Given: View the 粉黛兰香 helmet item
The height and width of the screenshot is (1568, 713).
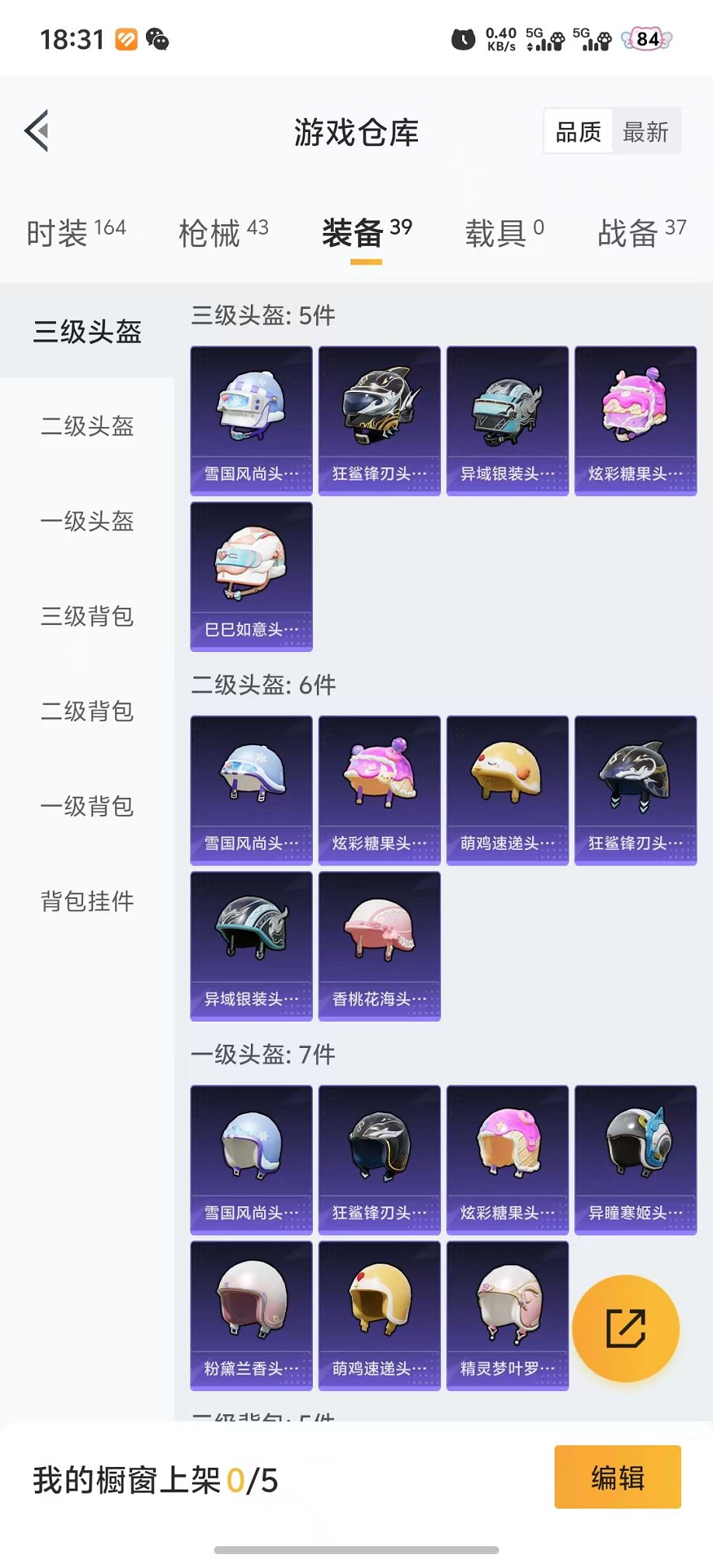Looking at the screenshot, I should pyautogui.click(x=252, y=1315).
